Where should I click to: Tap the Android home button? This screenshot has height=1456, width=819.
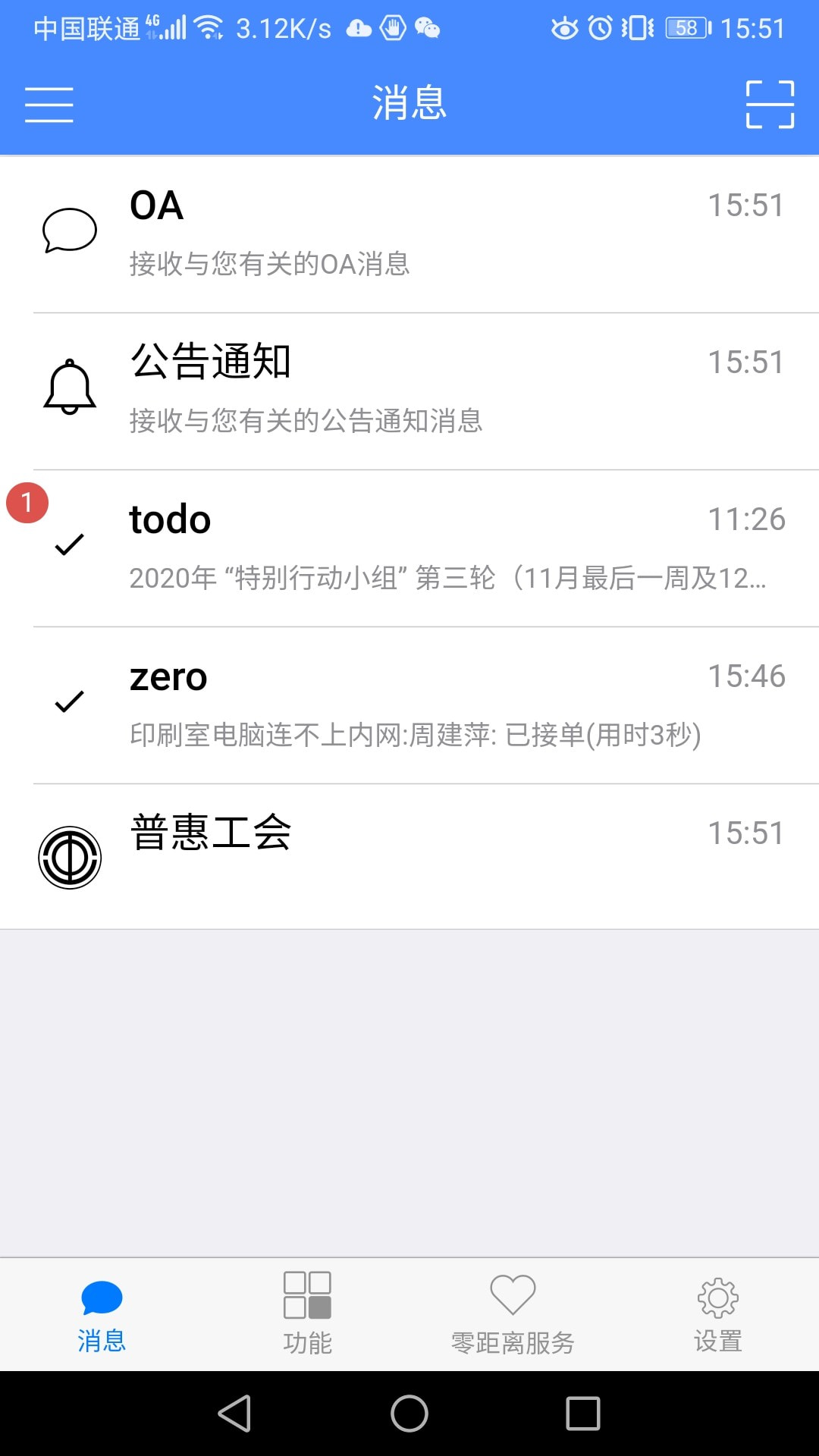click(409, 1414)
